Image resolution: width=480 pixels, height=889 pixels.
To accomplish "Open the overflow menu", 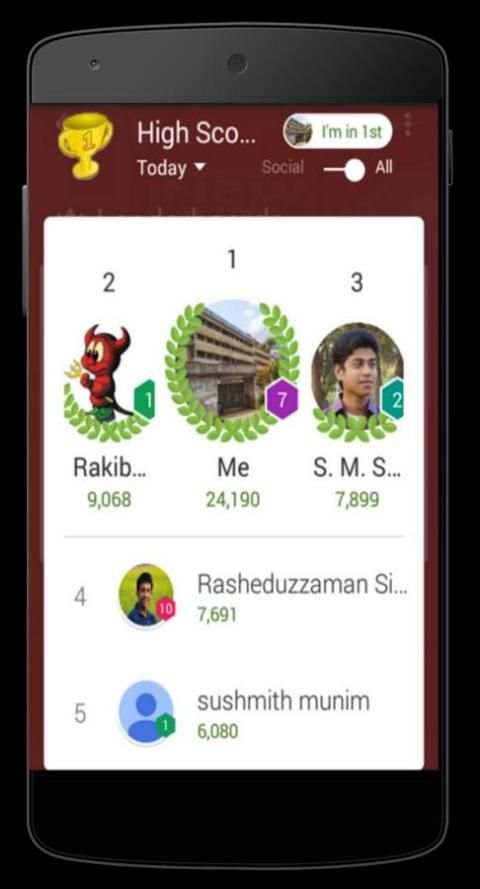I will [407, 125].
